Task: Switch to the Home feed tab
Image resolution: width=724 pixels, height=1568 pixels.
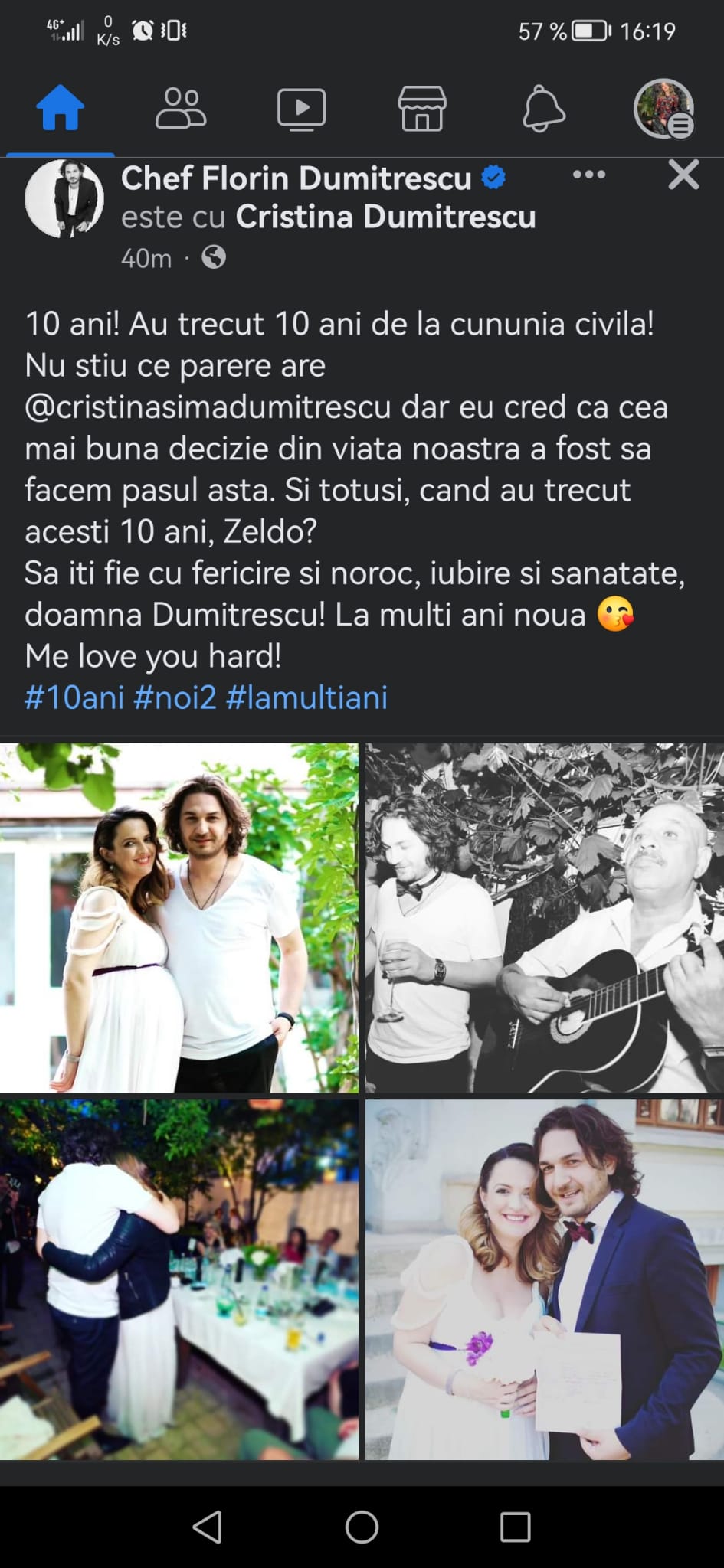Action: click(x=60, y=108)
